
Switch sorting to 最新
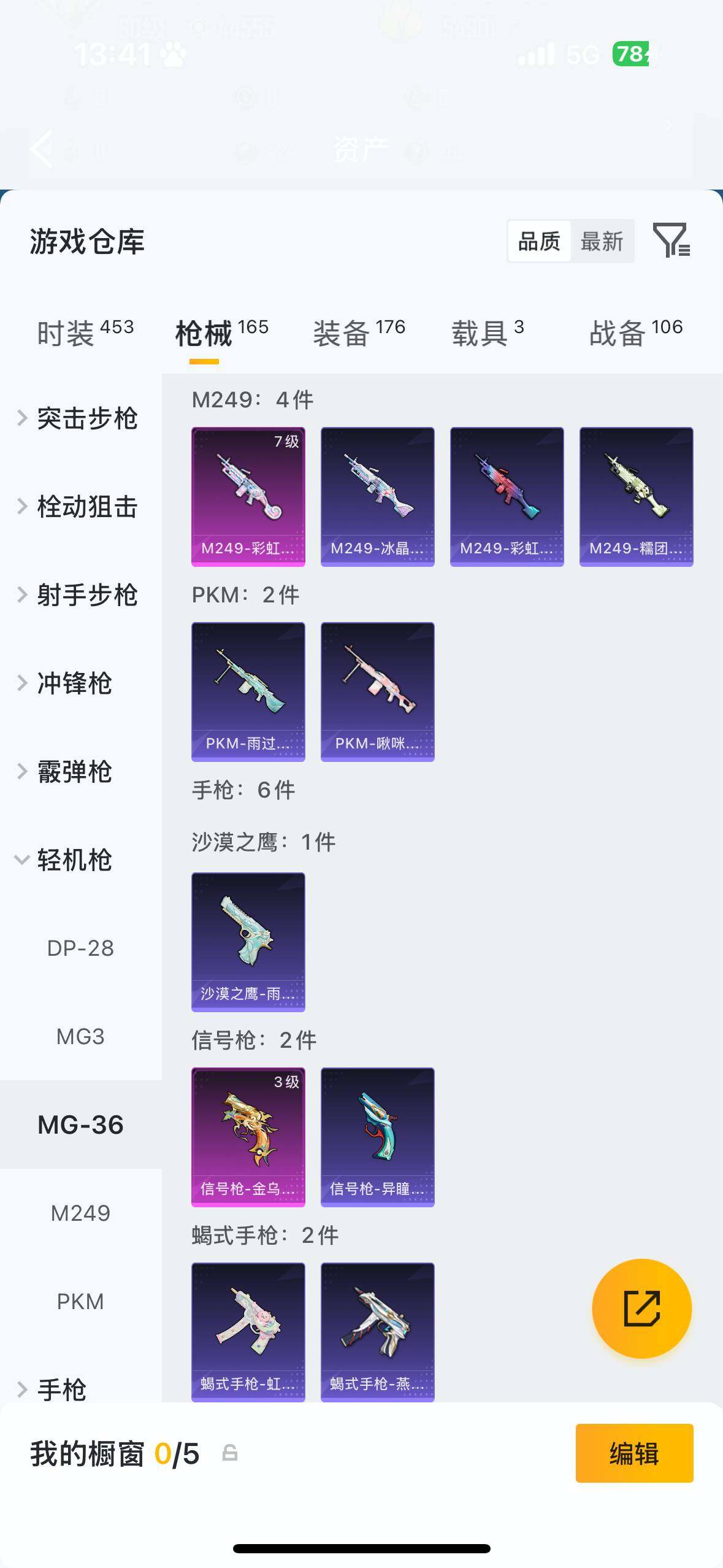pos(603,241)
